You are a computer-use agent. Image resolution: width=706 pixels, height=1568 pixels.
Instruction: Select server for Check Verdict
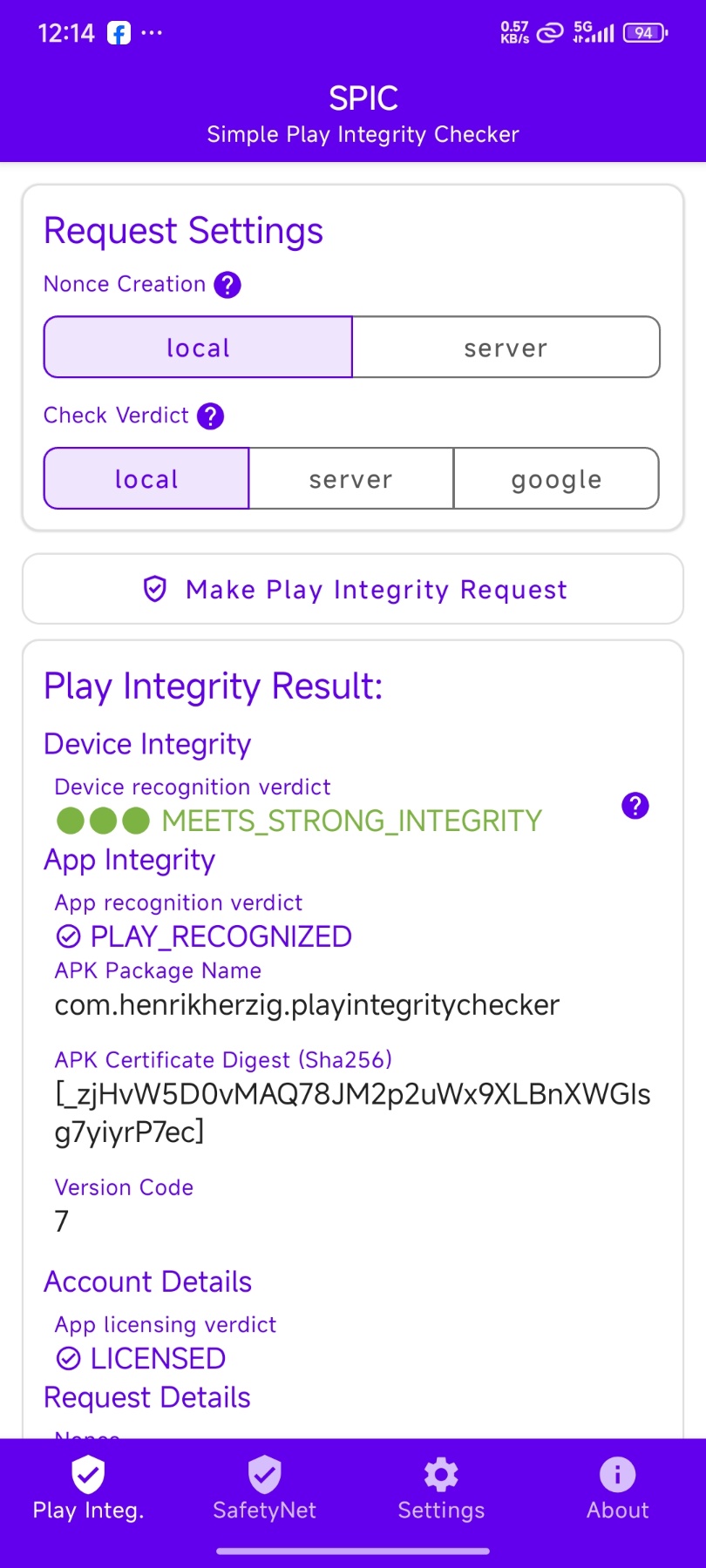[x=351, y=478]
